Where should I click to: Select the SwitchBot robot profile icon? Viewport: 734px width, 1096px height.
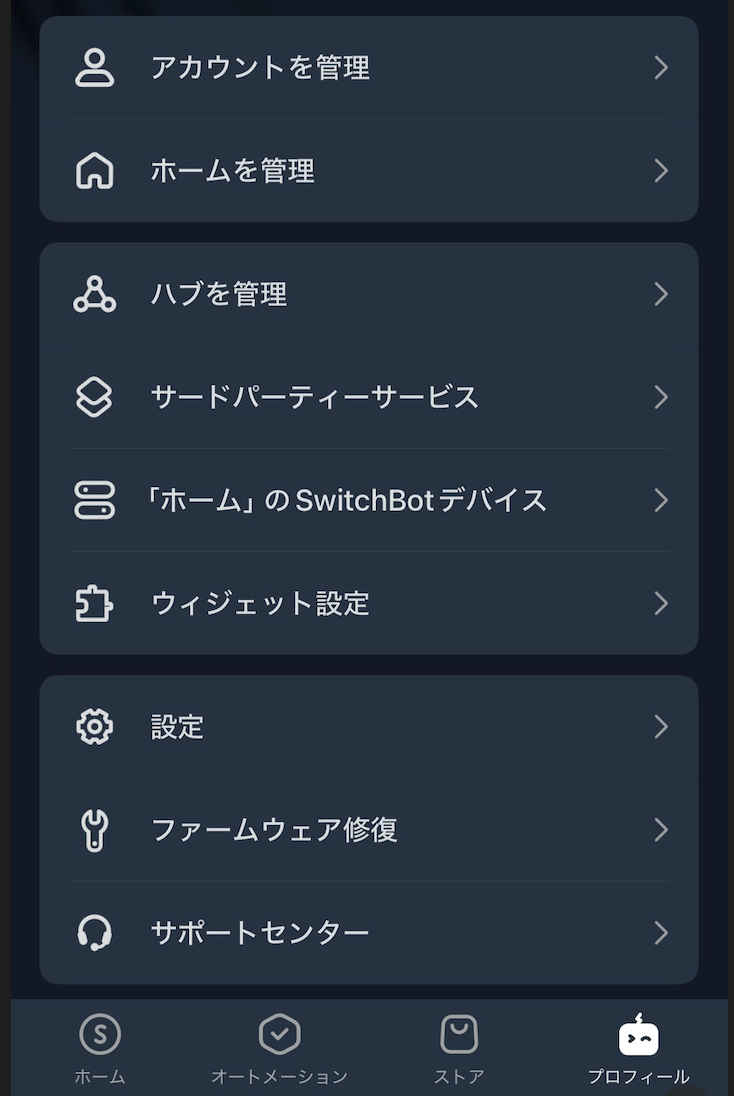coord(639,1034)
